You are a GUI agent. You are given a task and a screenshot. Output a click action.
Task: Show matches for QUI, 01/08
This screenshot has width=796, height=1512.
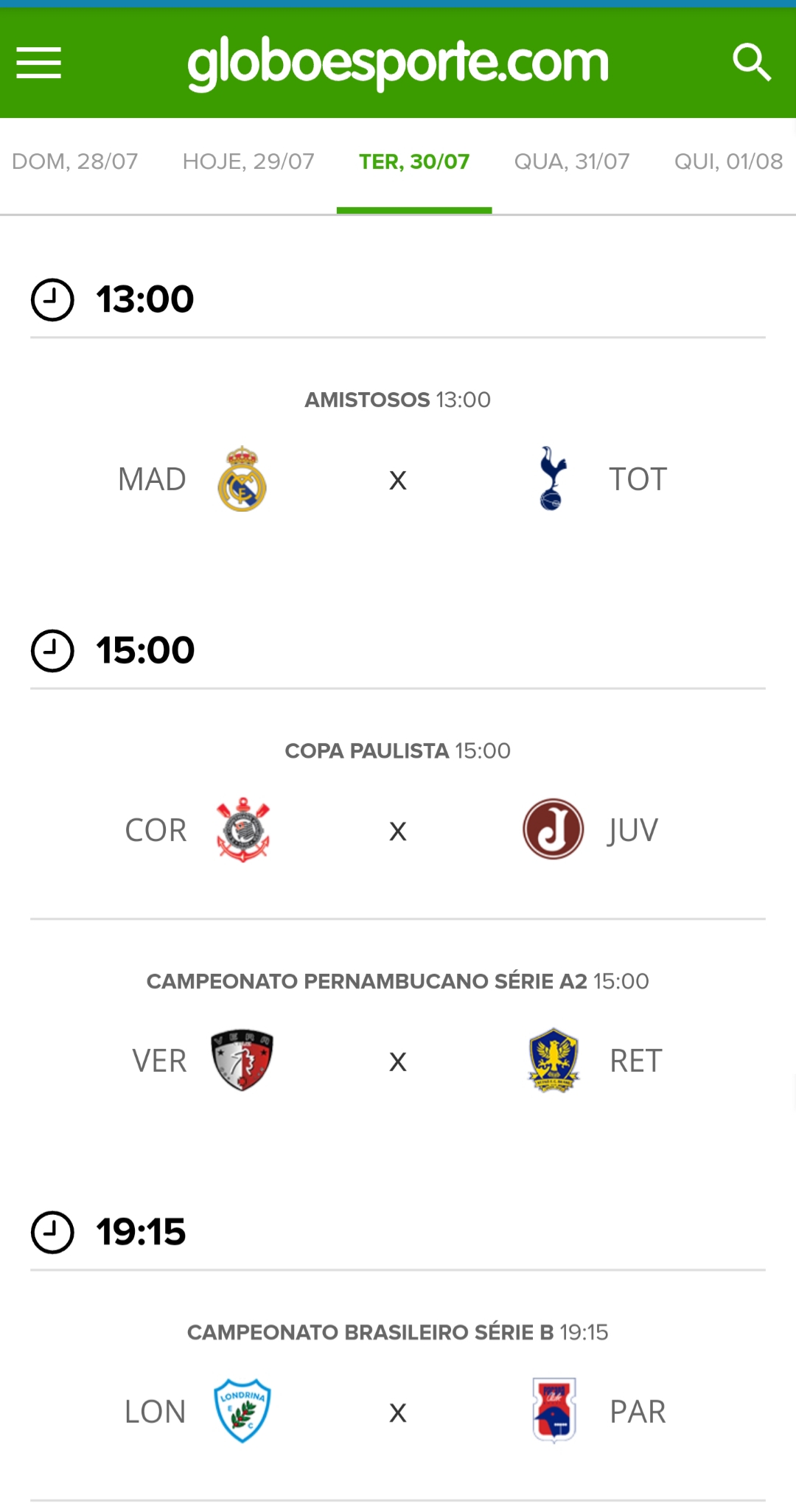coord(728,161)
